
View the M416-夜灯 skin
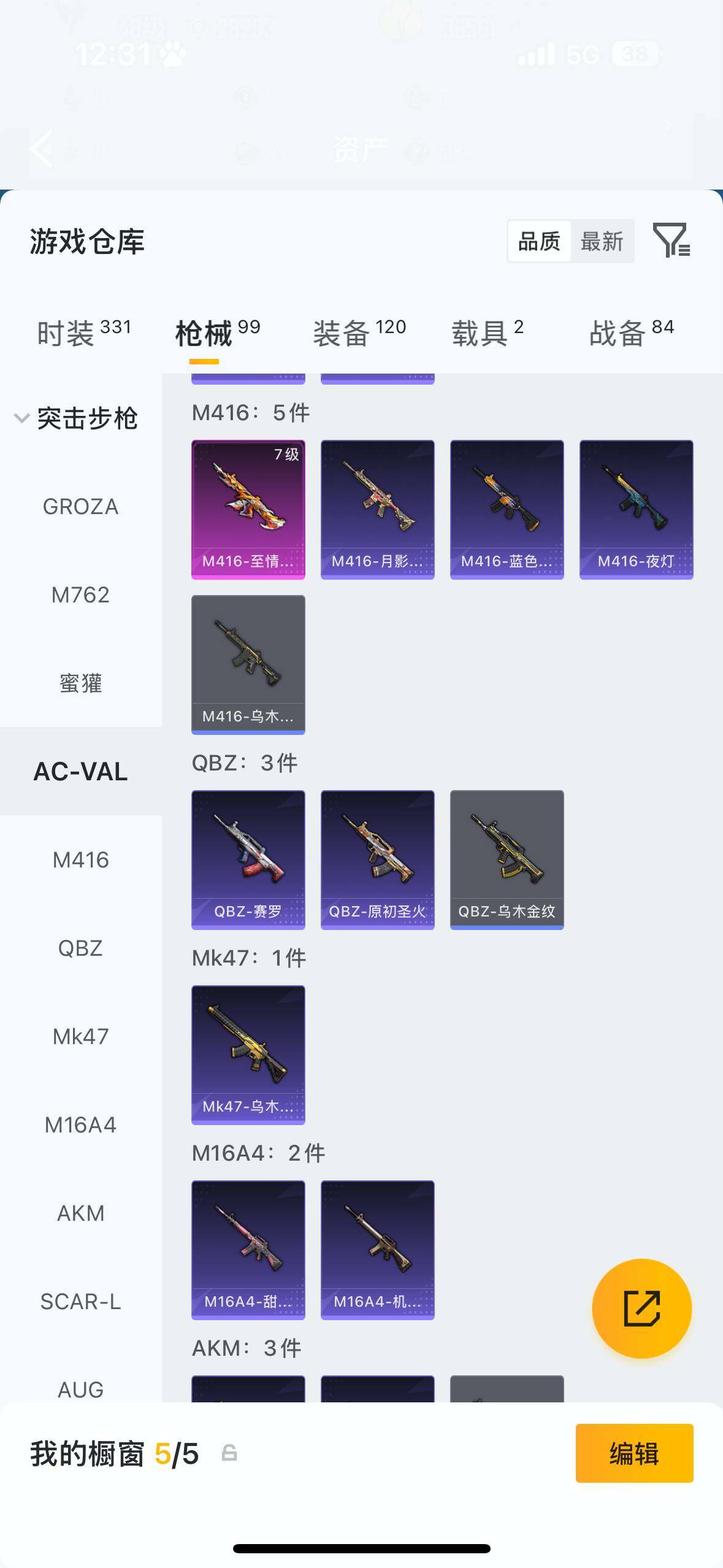tap(636, 509)
